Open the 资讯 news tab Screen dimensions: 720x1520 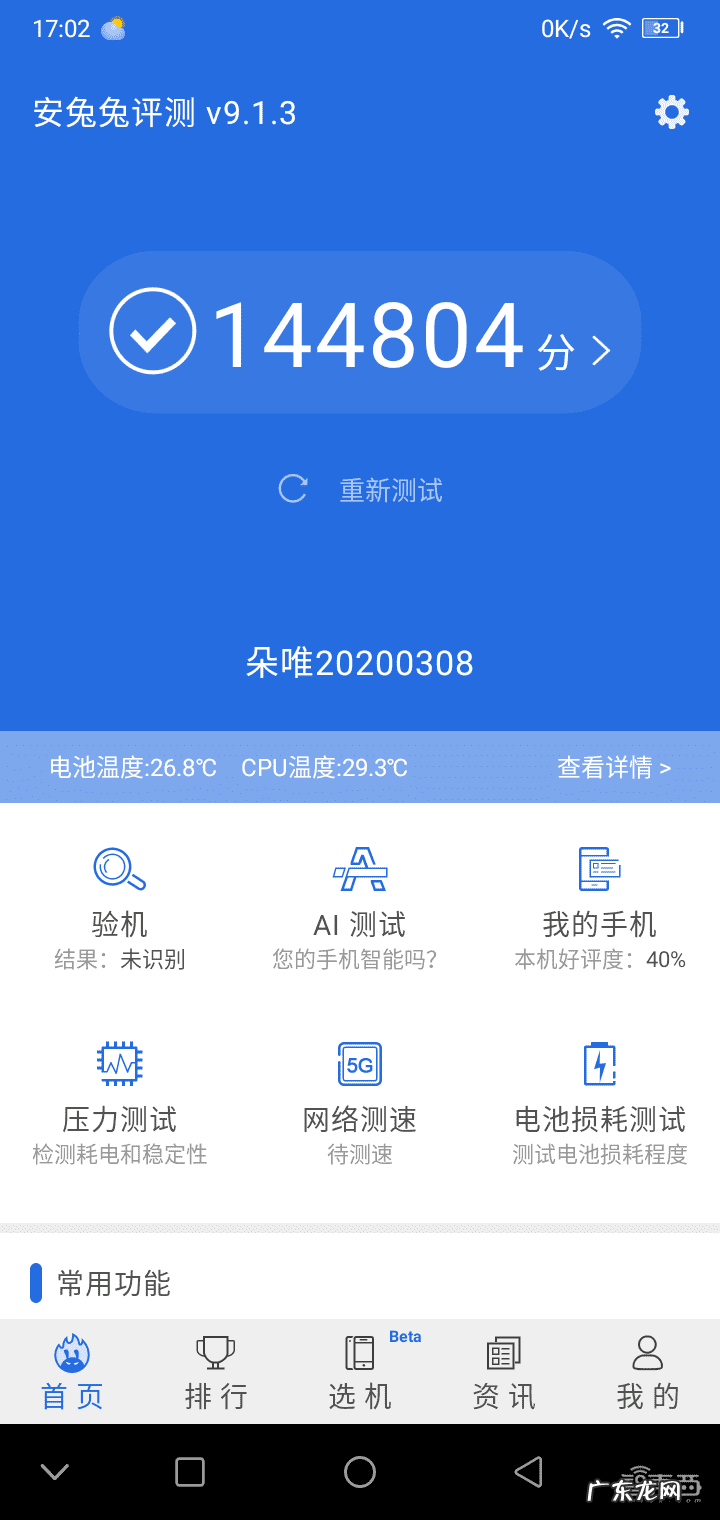coord(503,1372)
